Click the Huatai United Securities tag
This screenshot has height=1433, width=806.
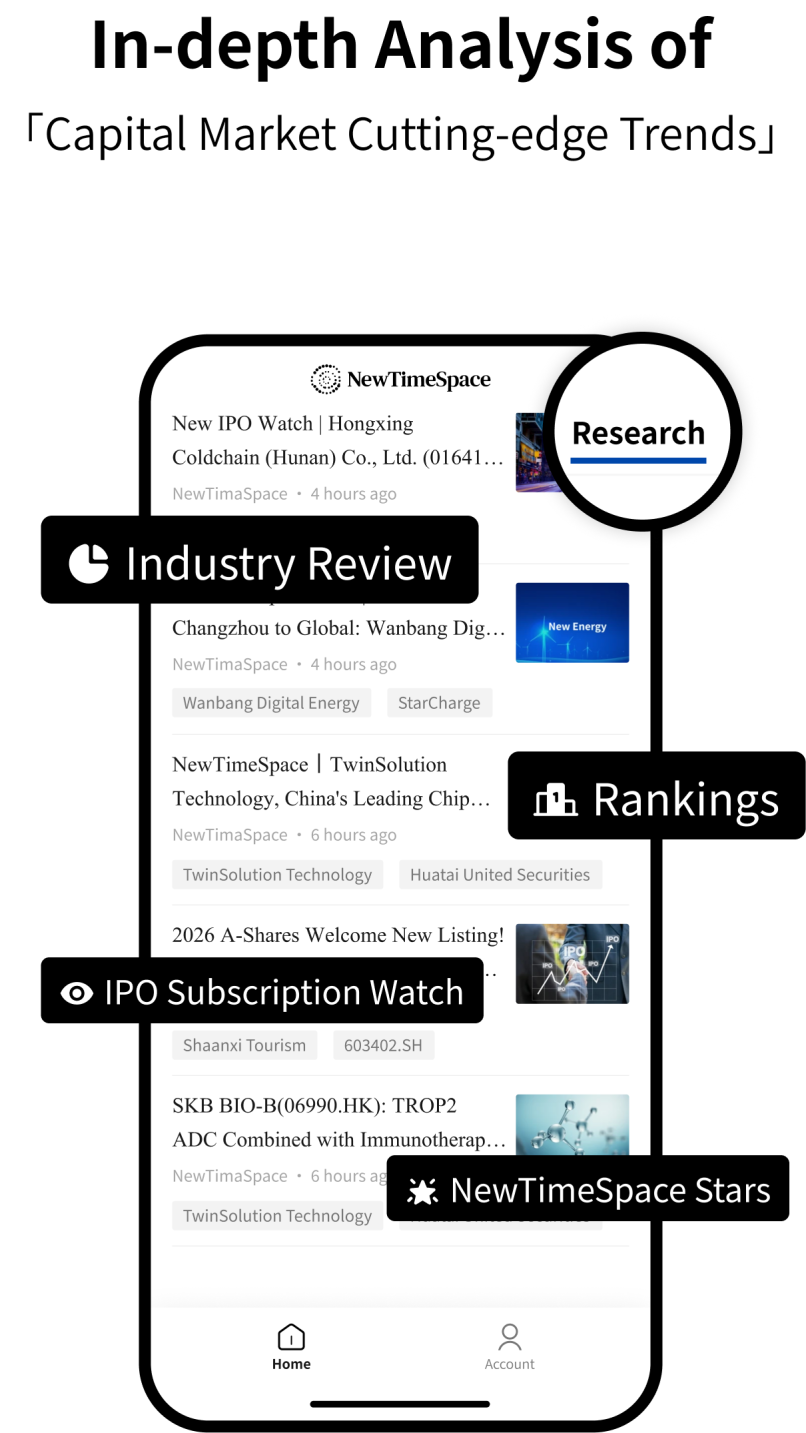[500, 874]
